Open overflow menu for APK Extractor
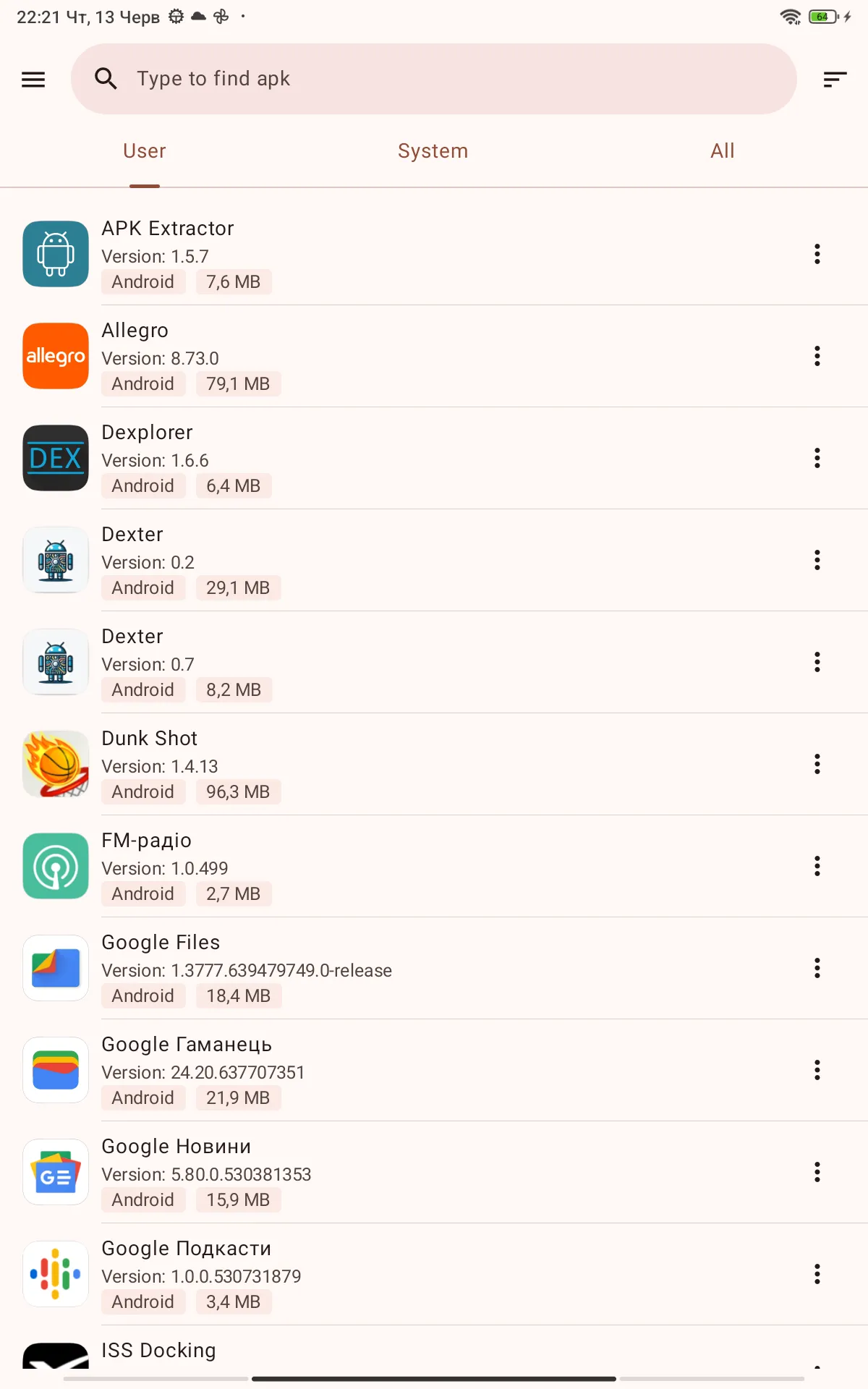The image size is (868, 1389). 817,254
